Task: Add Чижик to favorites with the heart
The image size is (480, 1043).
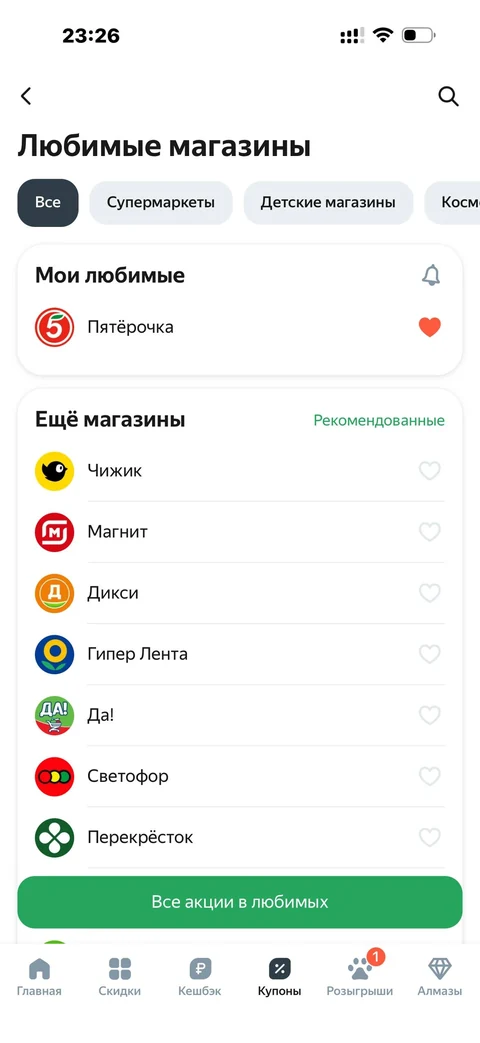Action: coord(429,471)
